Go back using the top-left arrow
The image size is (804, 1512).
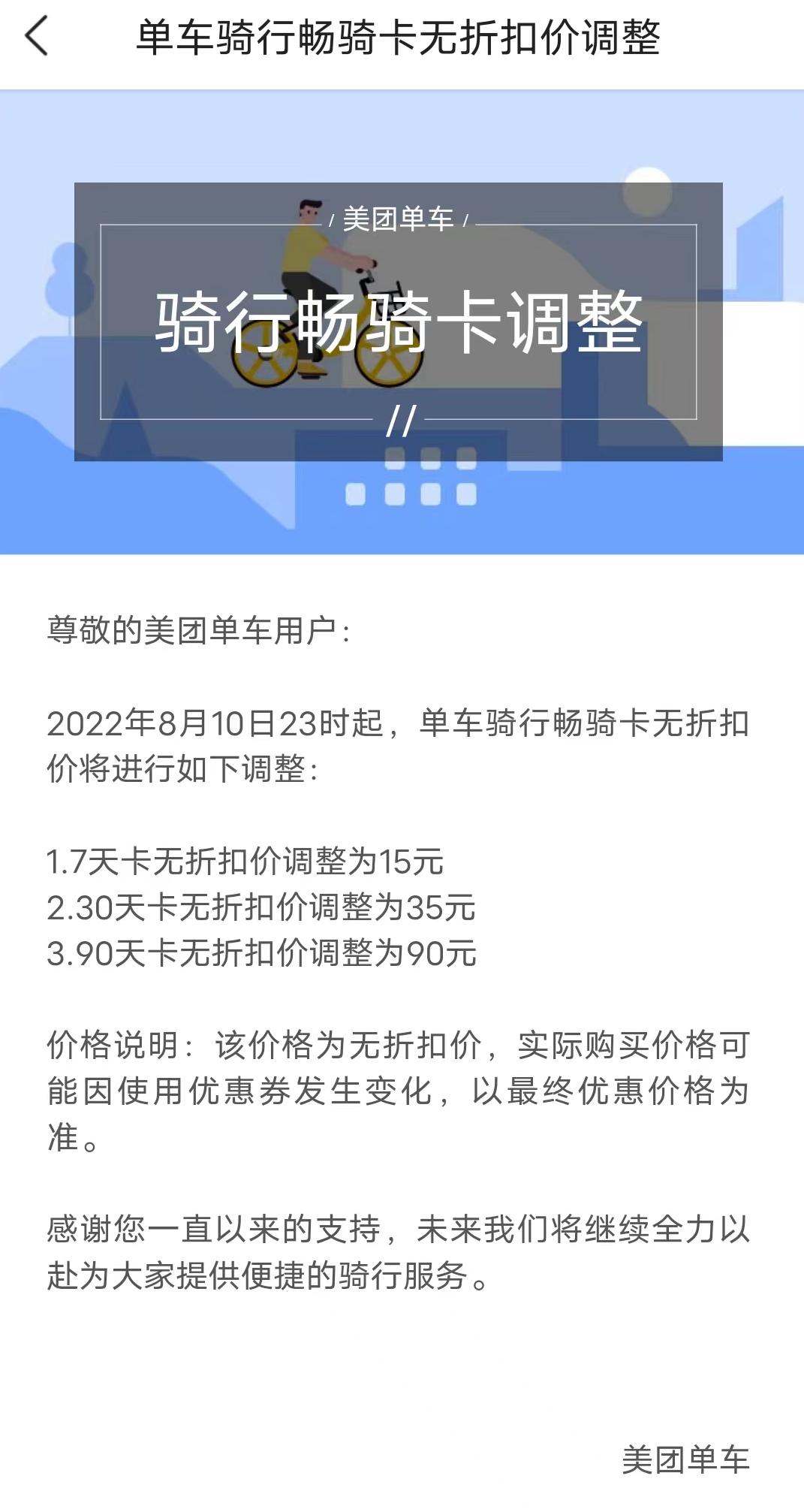[36, 36]
